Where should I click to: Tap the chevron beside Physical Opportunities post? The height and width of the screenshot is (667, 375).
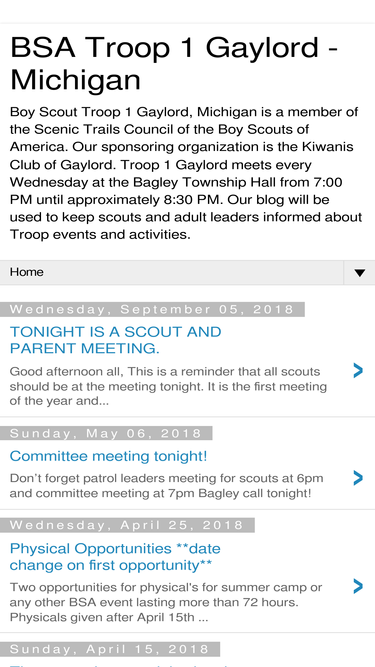click(x=358, y=586)
